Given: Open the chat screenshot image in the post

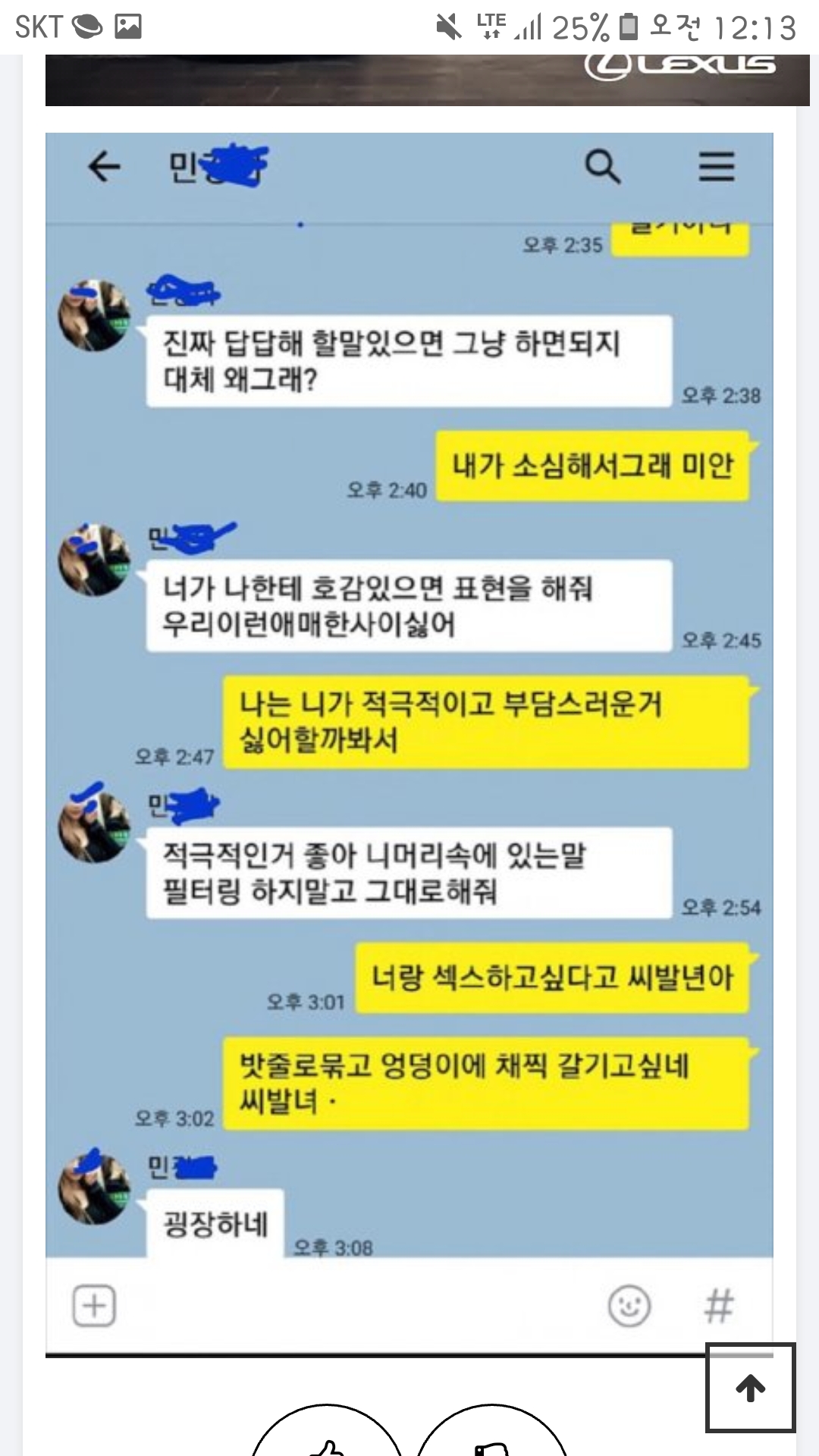Looking at the screenshot, I should 409,743.
